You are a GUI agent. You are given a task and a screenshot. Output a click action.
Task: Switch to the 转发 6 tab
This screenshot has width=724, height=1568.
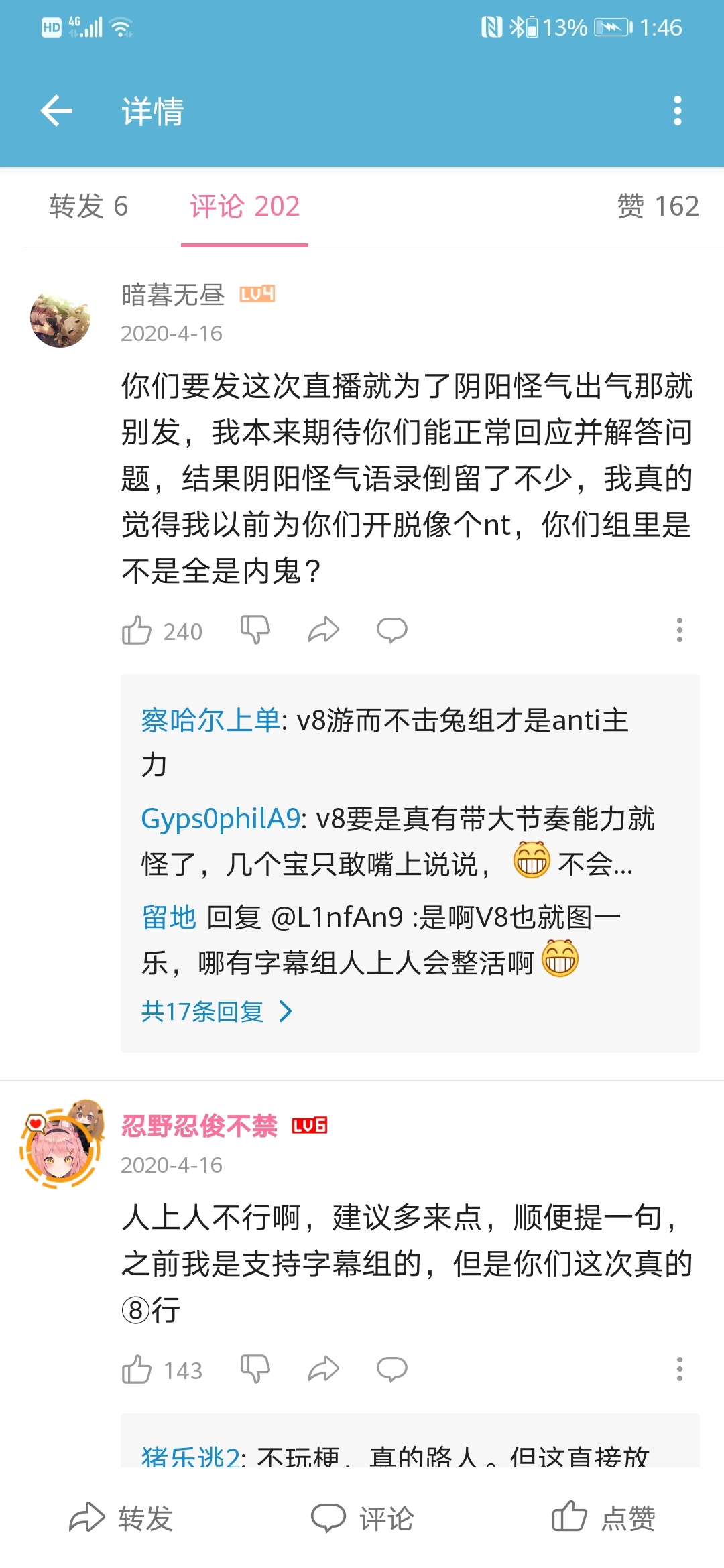click(x=88, y=206)
